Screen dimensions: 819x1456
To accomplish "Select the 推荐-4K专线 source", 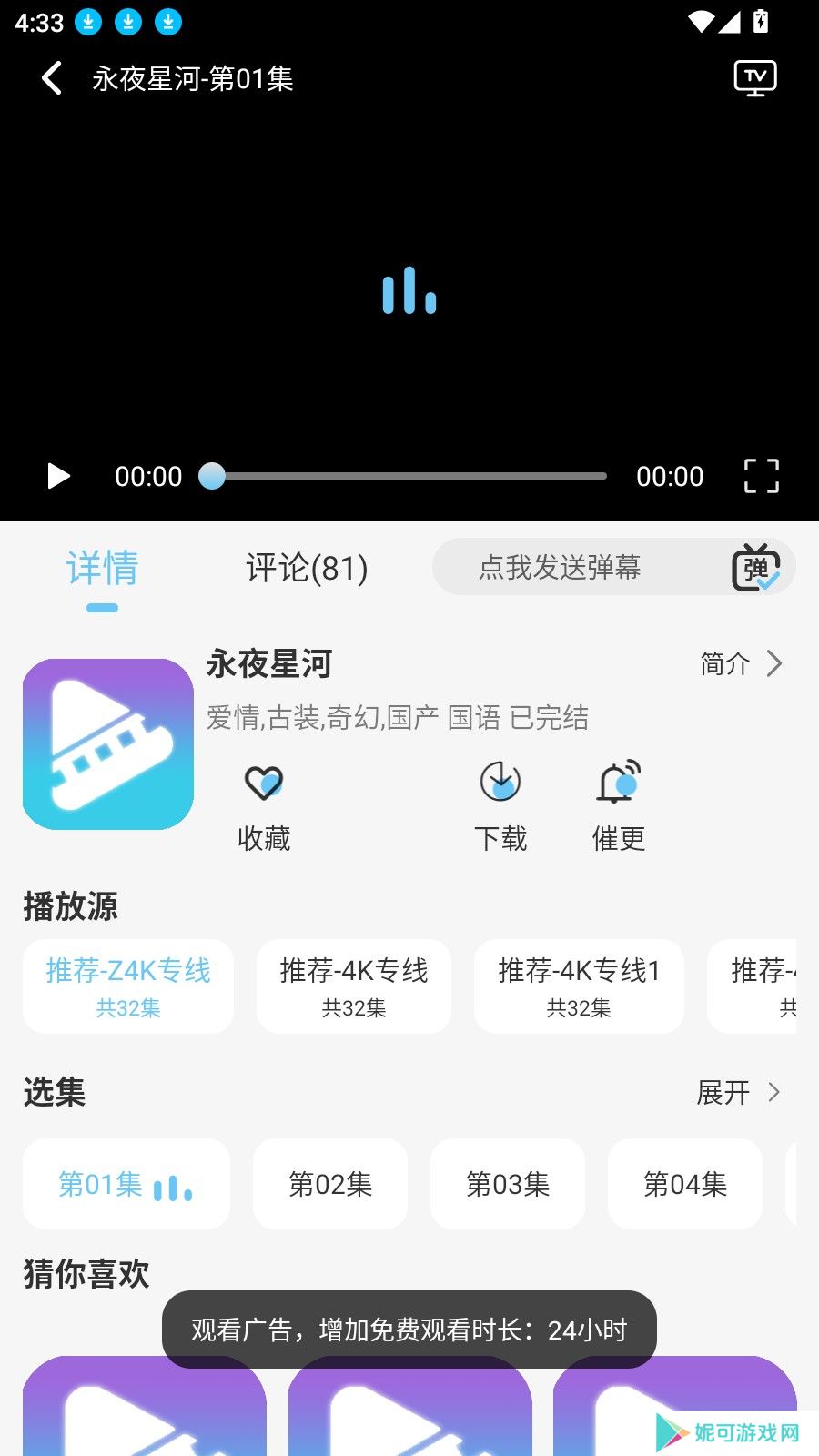I will (354, 986).
